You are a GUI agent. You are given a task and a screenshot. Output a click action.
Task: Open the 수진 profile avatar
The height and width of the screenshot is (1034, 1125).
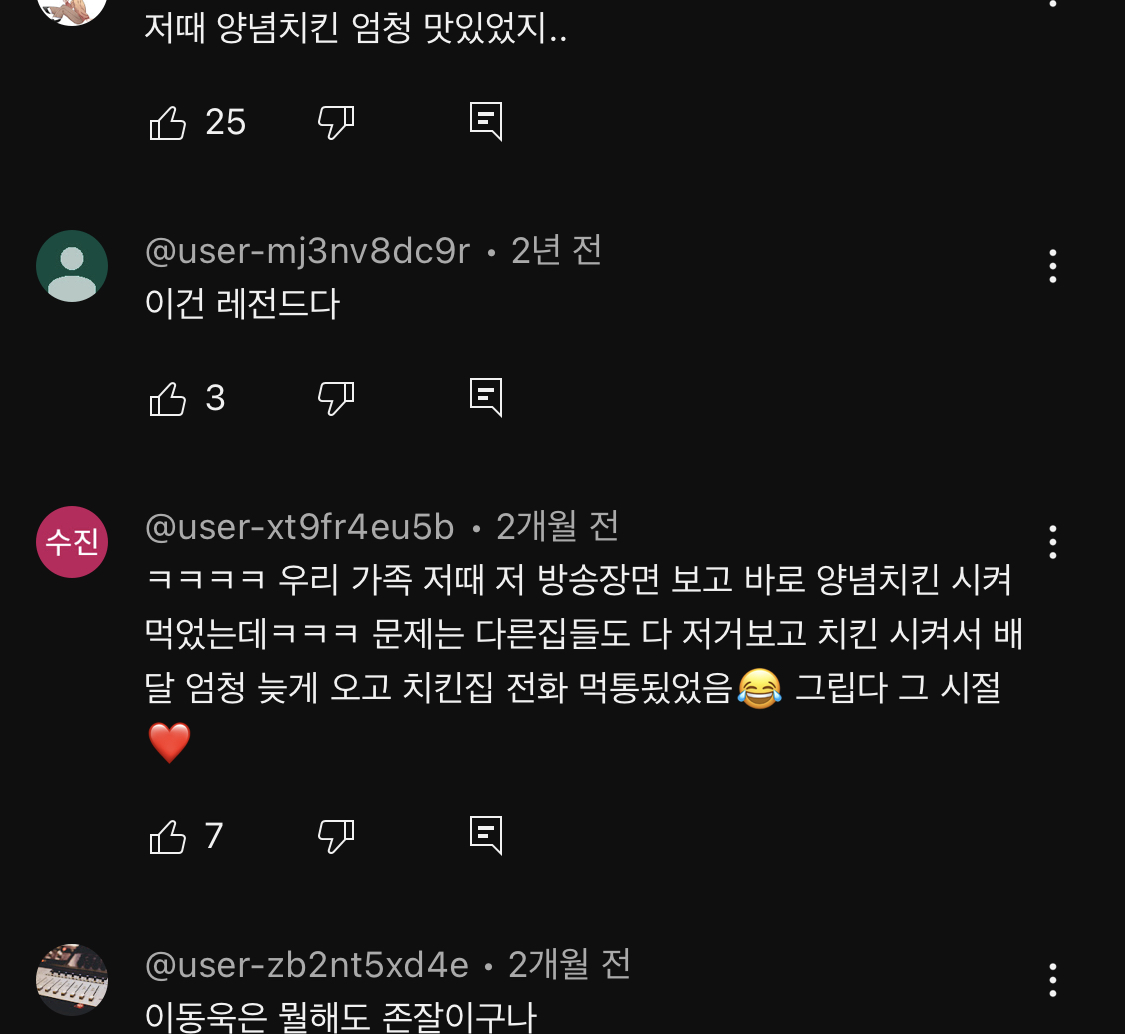pyautogui.click(x=72, y=542)
